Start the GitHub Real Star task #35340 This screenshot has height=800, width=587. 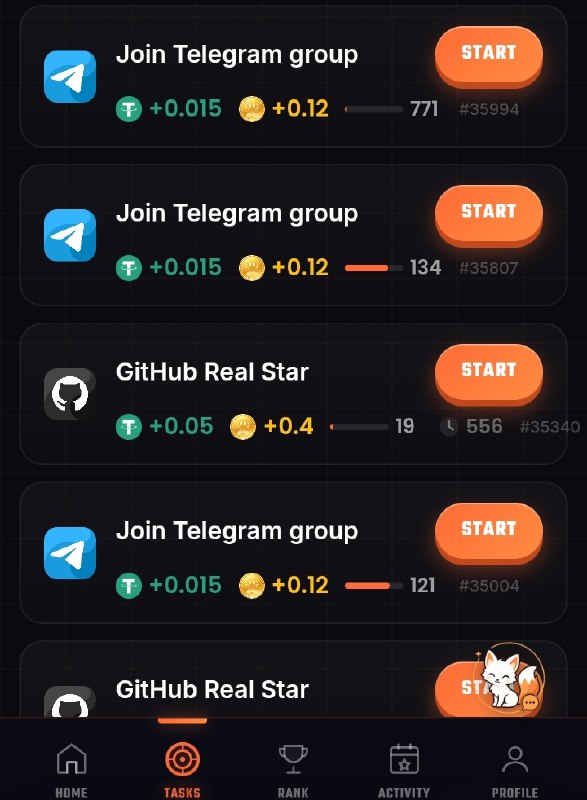(x=489, y=372)
